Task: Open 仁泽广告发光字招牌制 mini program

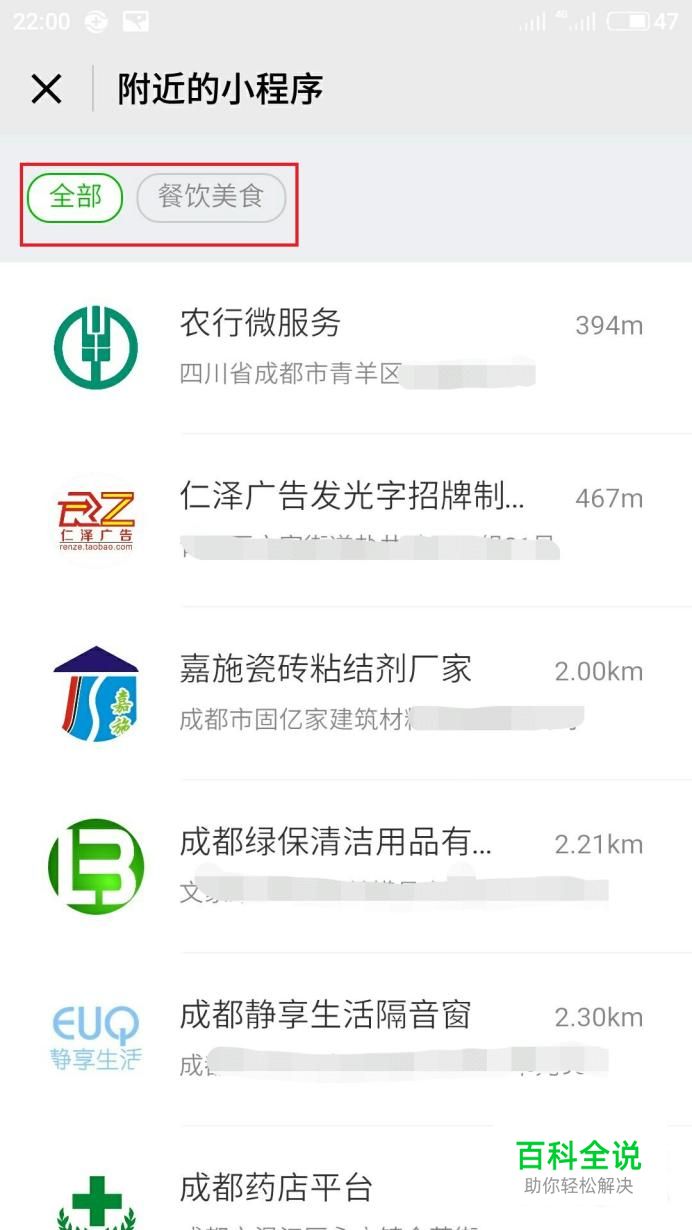Action: coord(346,520)
